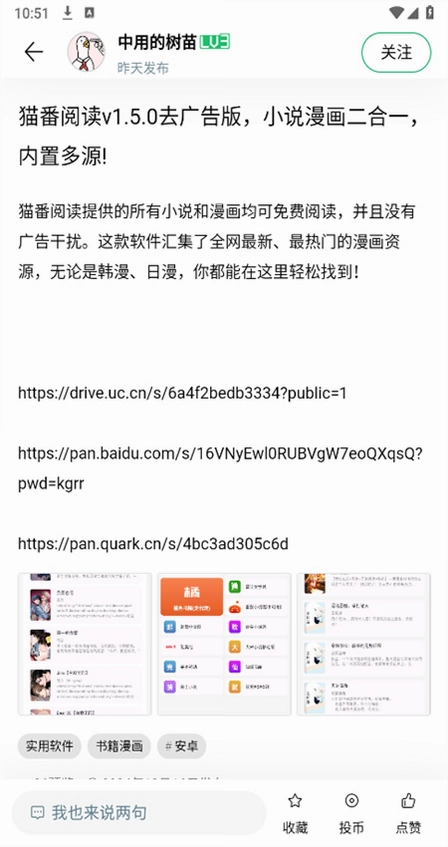Open the pan.baidu.com share link

coord(220,468)
